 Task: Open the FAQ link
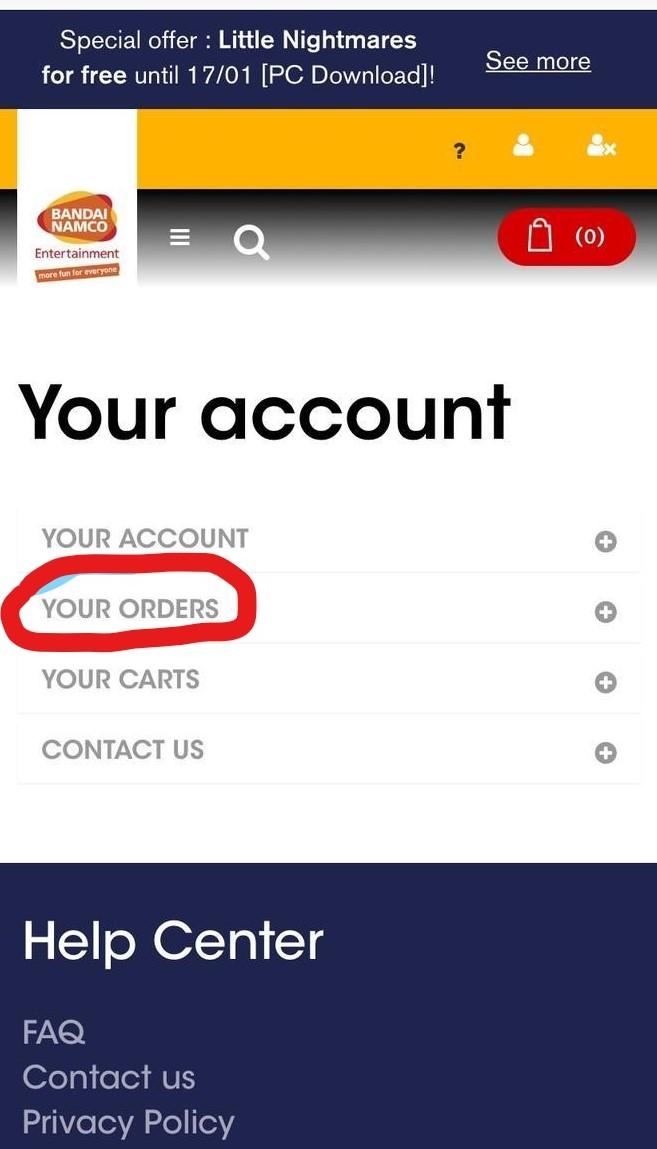(54, 1031)
